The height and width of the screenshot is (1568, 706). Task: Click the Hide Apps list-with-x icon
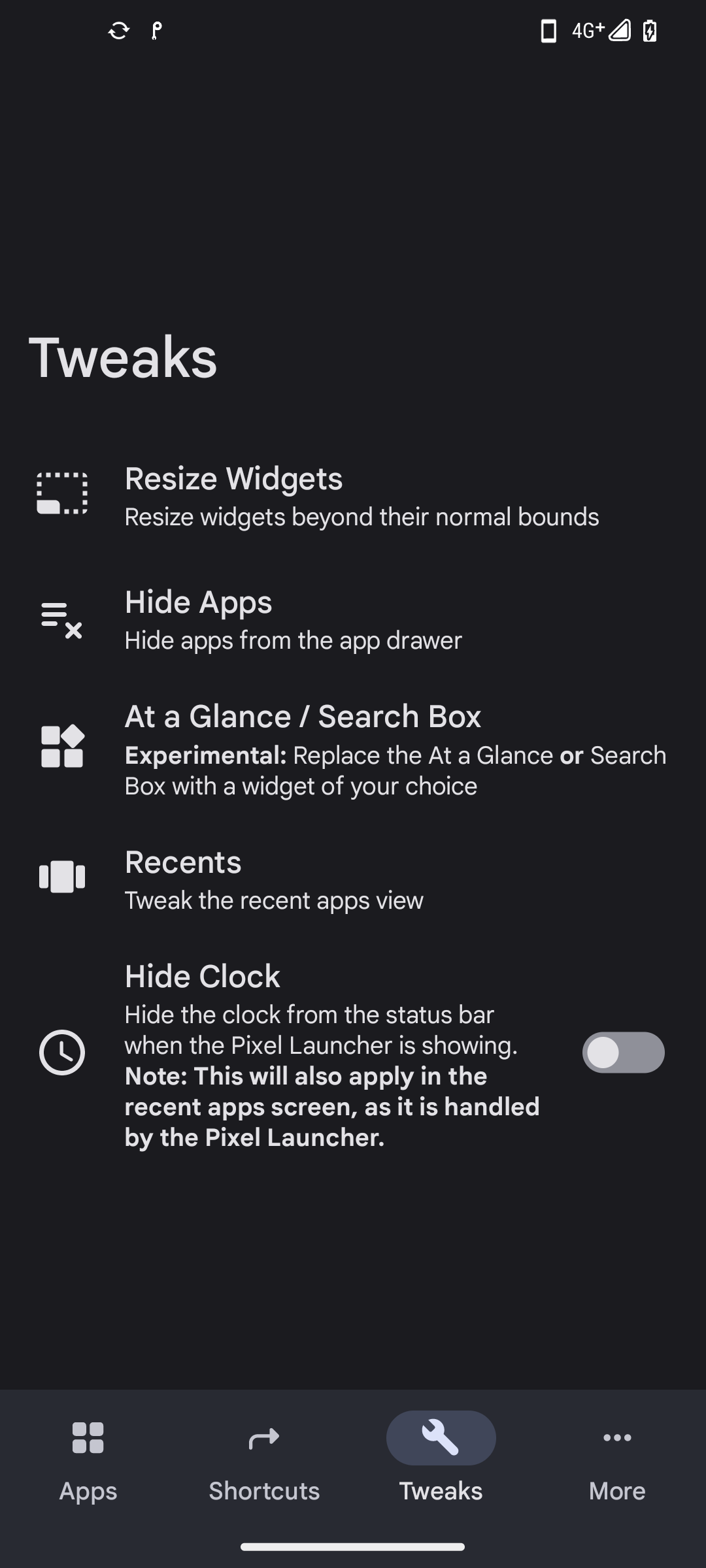click(x=61, y=619)
